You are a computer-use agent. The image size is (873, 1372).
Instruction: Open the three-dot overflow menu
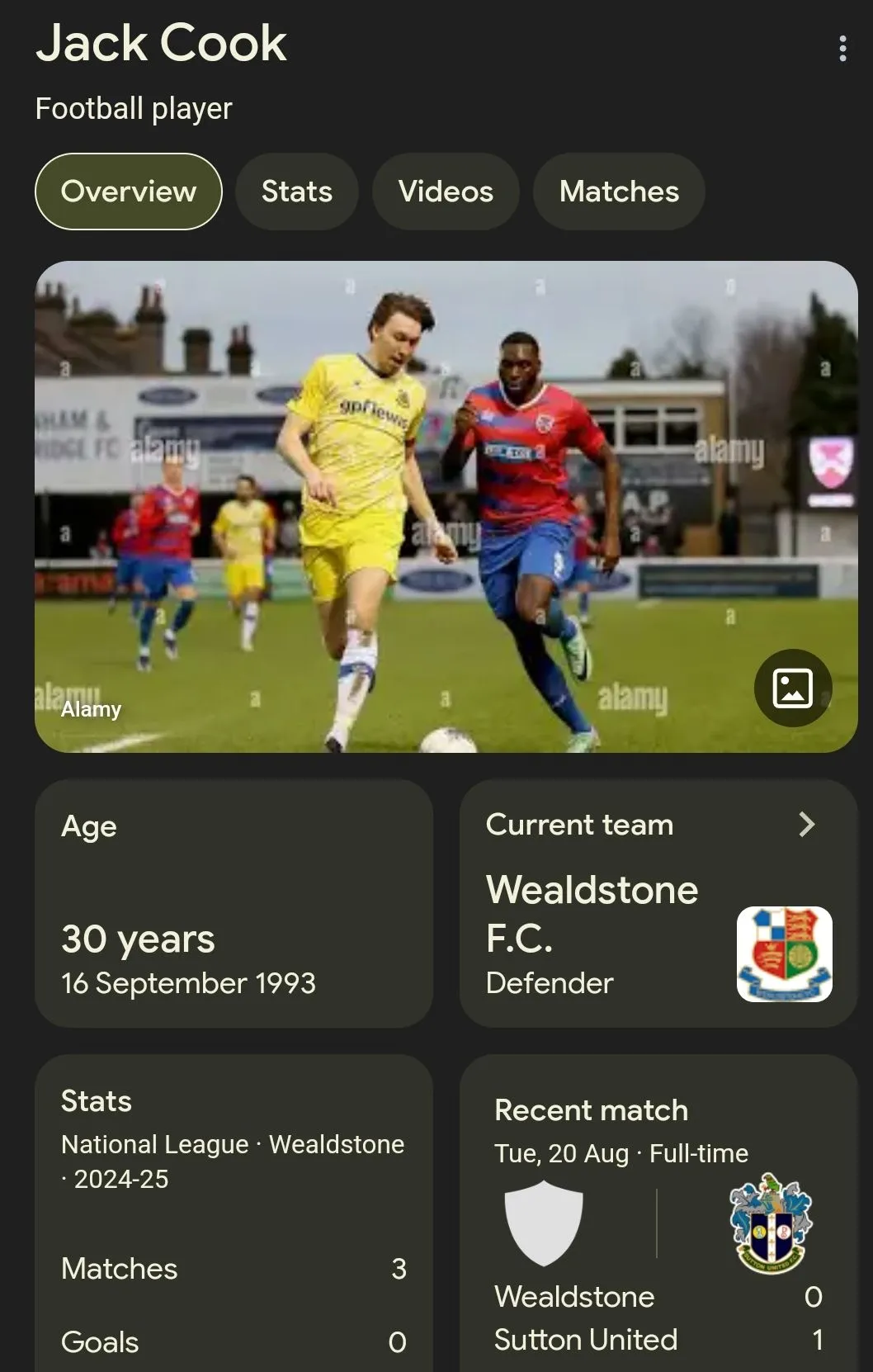[x=842, y=49]
